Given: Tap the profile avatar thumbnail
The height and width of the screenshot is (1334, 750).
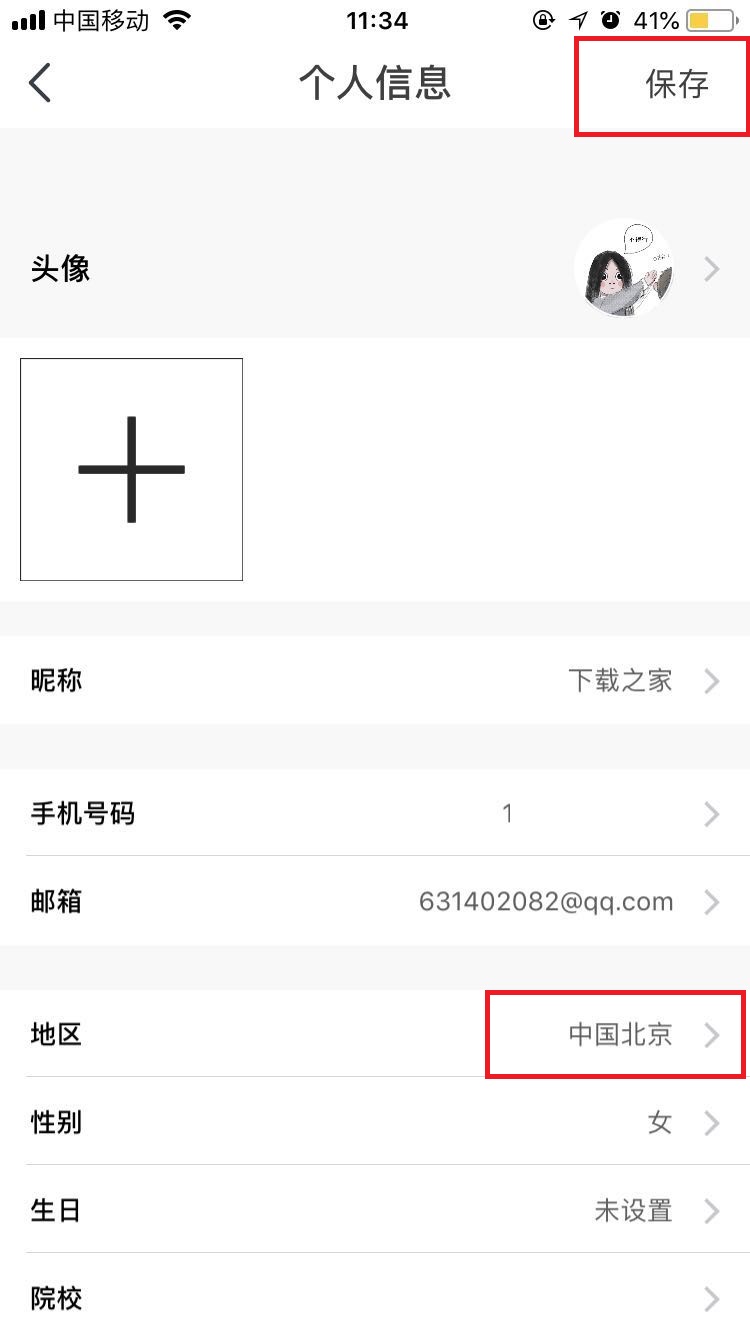Looking at the screenshot, I should [625, 268].
